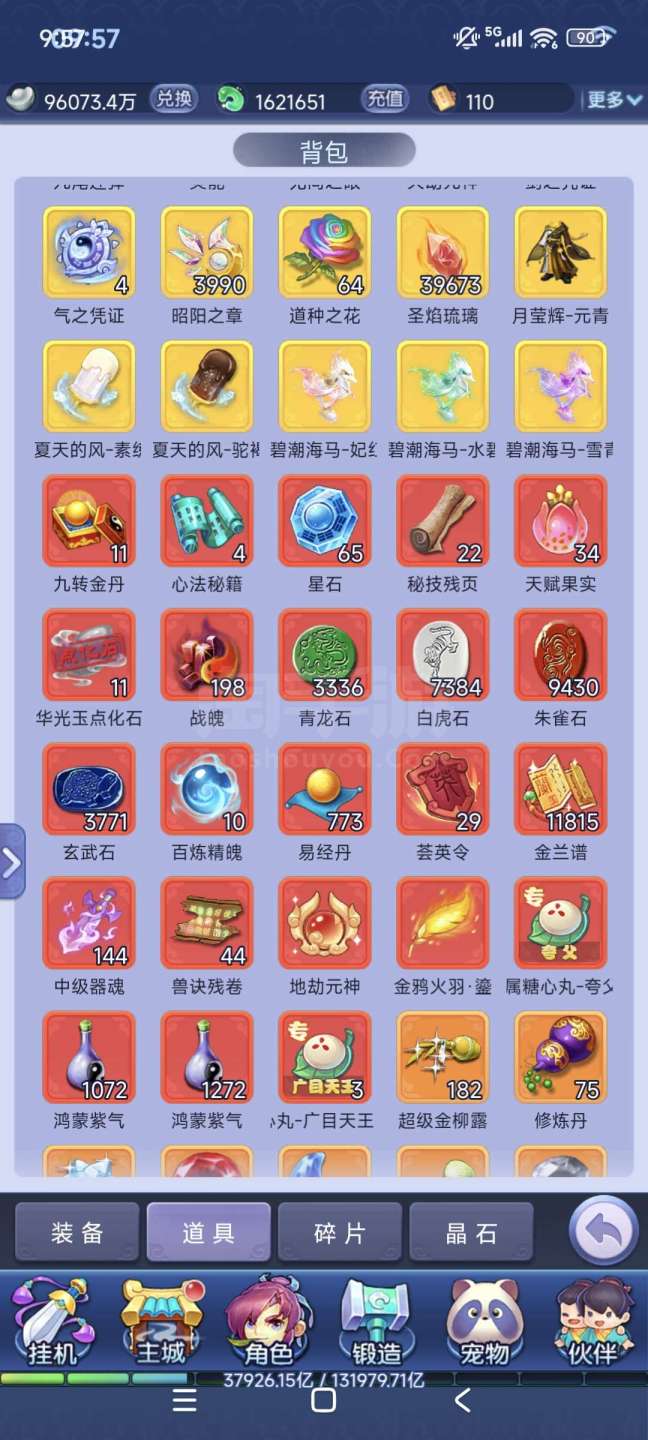Tap the round back arrow button
This screenshot has width=648, height=1440.
coord(604,1230)
